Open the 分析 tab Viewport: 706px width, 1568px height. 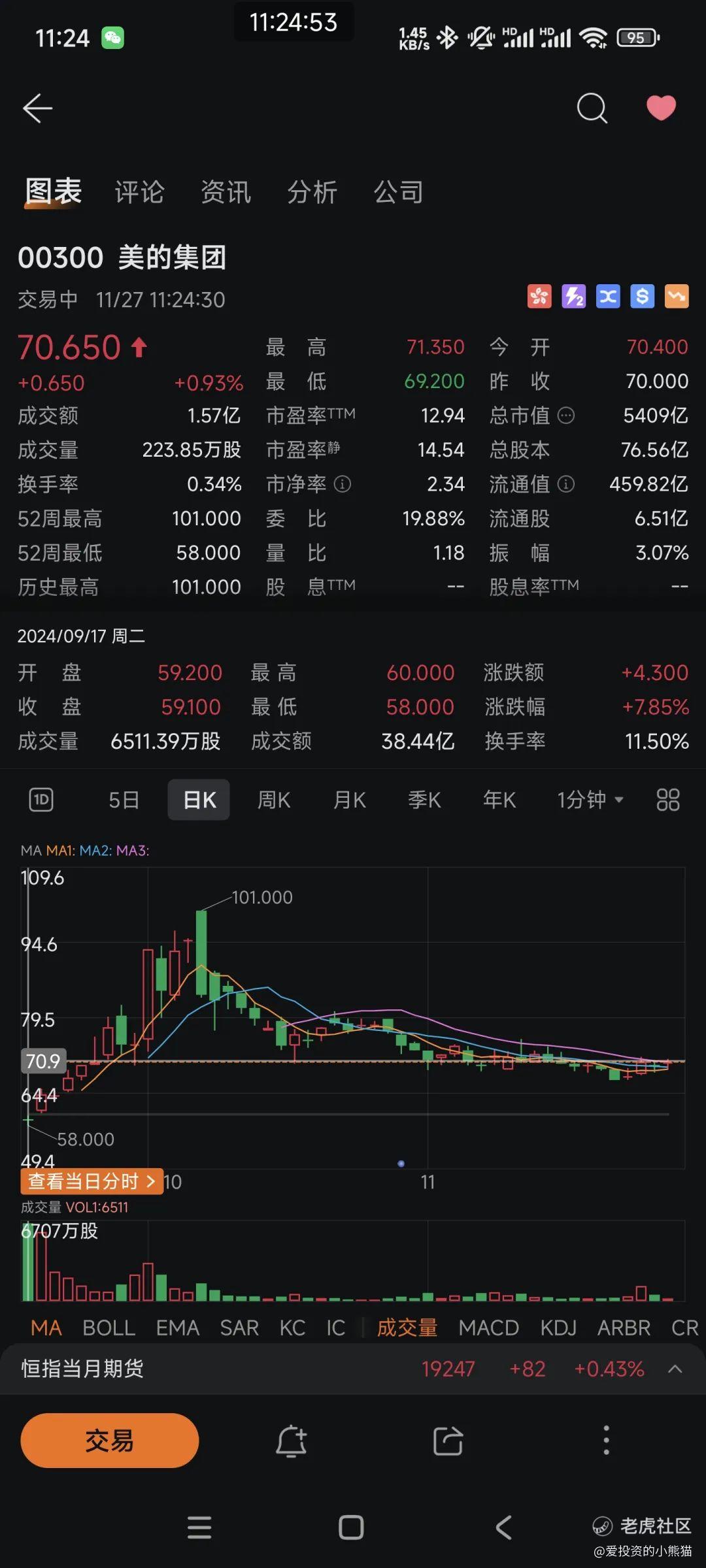[x=312, y=192]
